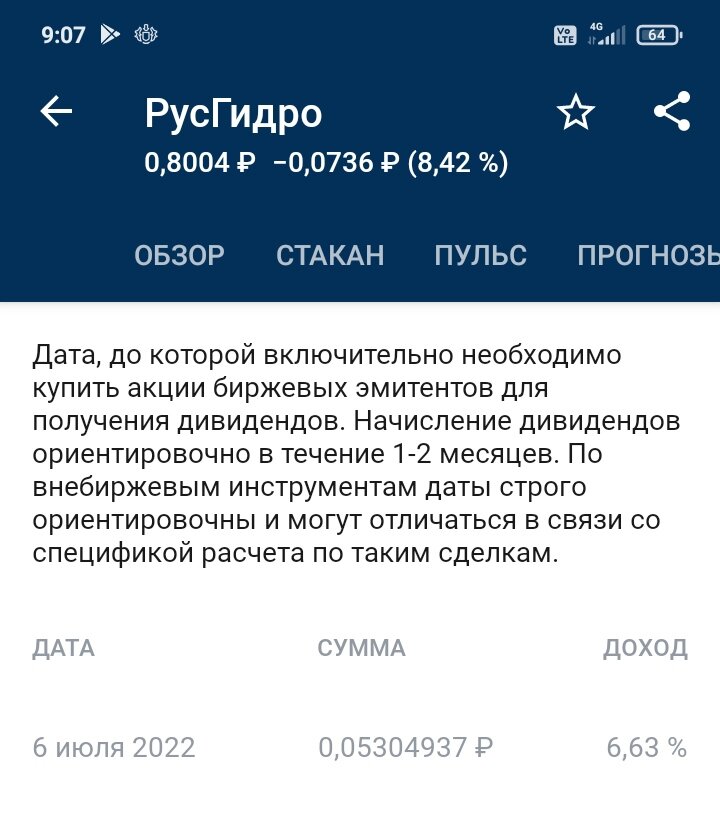Tap the back arrow to exit РусГидро
This screenshot has width=720, height=815.
pos(55,112)
